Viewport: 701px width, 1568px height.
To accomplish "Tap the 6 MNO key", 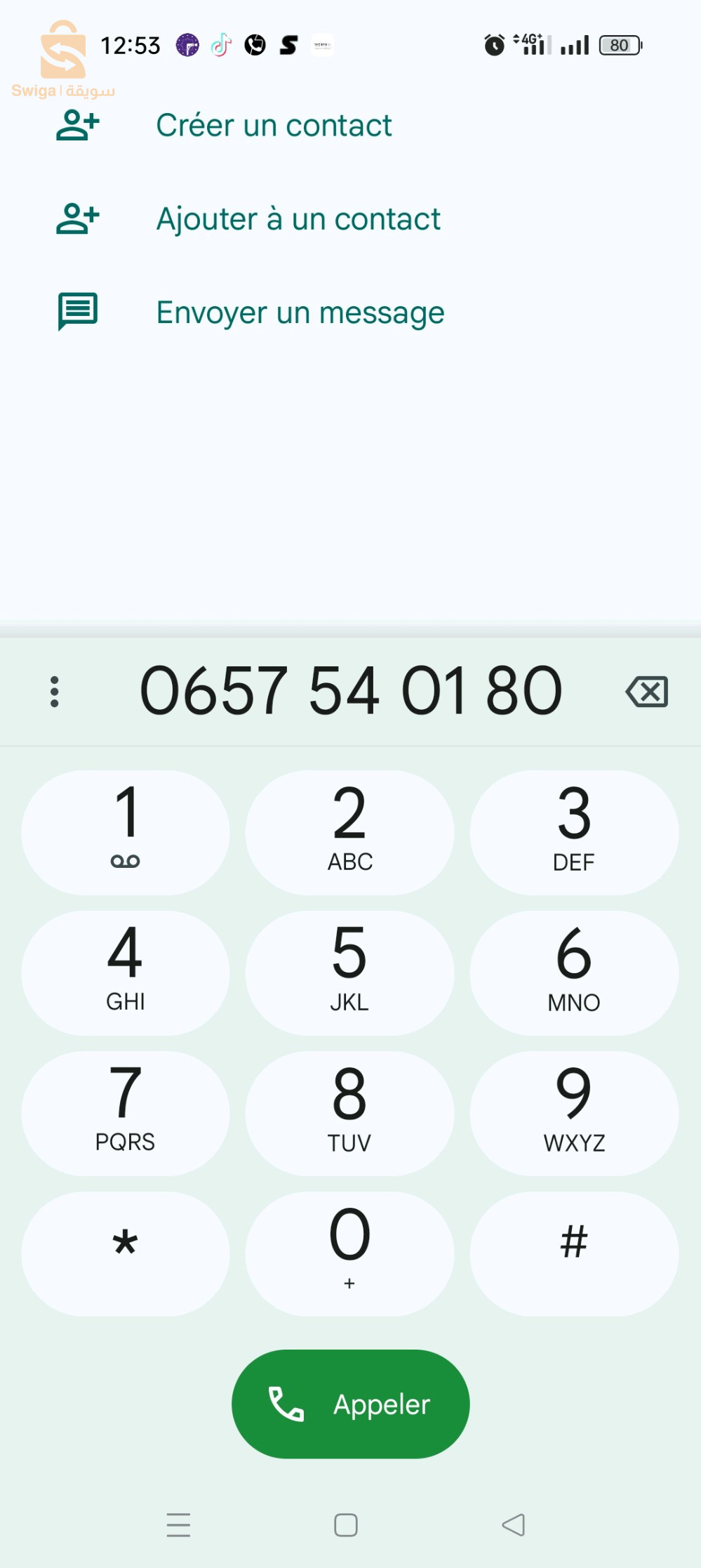I will (x=574, y=973).
